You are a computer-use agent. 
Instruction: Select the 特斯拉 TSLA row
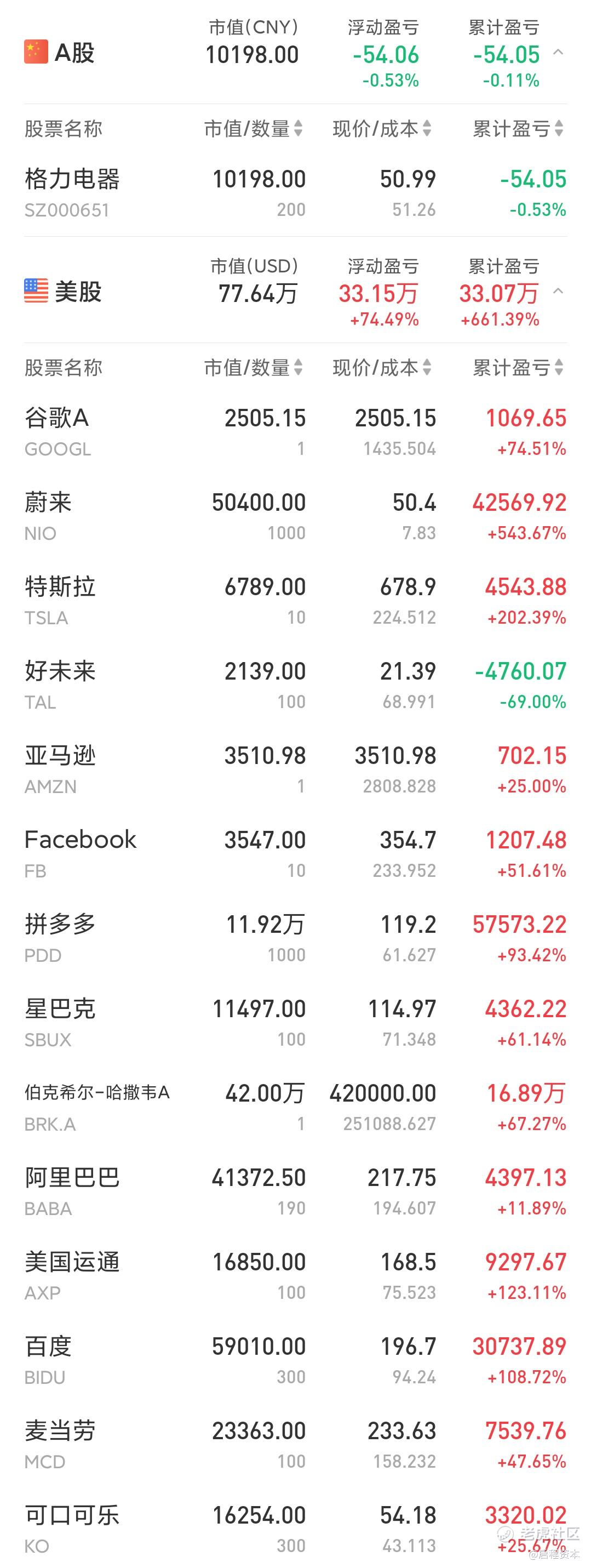coord(296,601)
